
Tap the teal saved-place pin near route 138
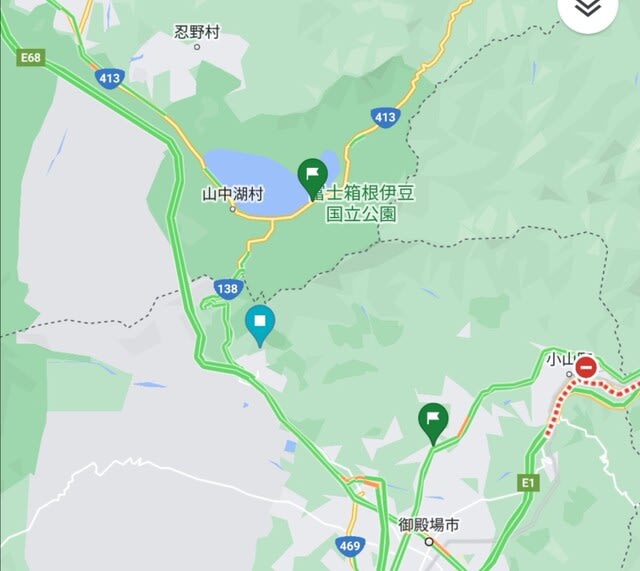(x=260, y=324)
